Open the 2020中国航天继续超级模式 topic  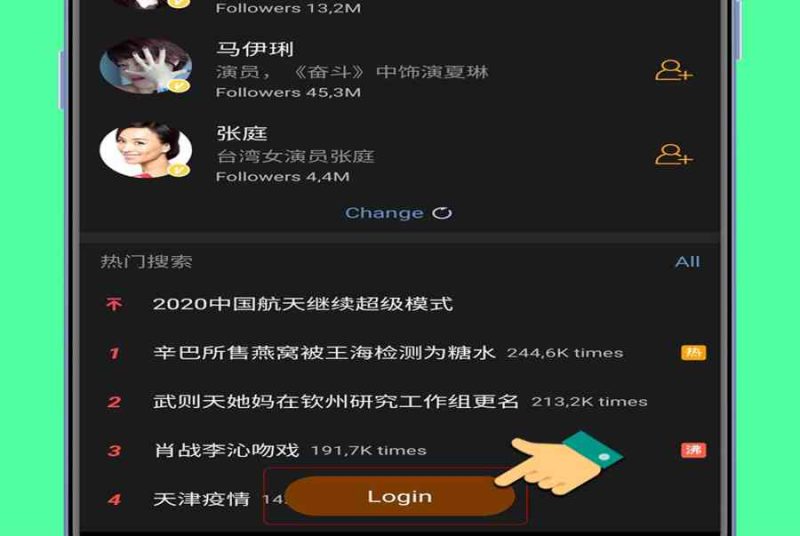click(x=303, y=304)
